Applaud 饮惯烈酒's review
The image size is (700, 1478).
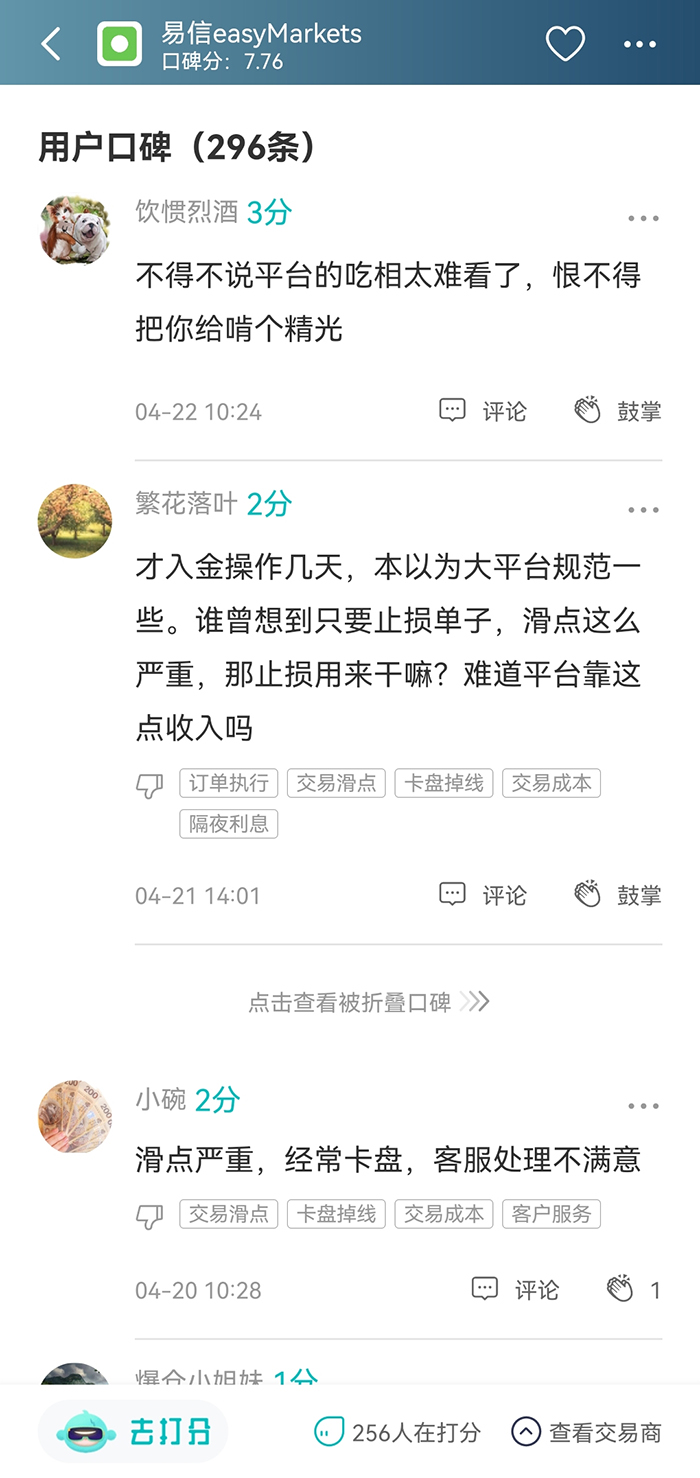point(618,411)
